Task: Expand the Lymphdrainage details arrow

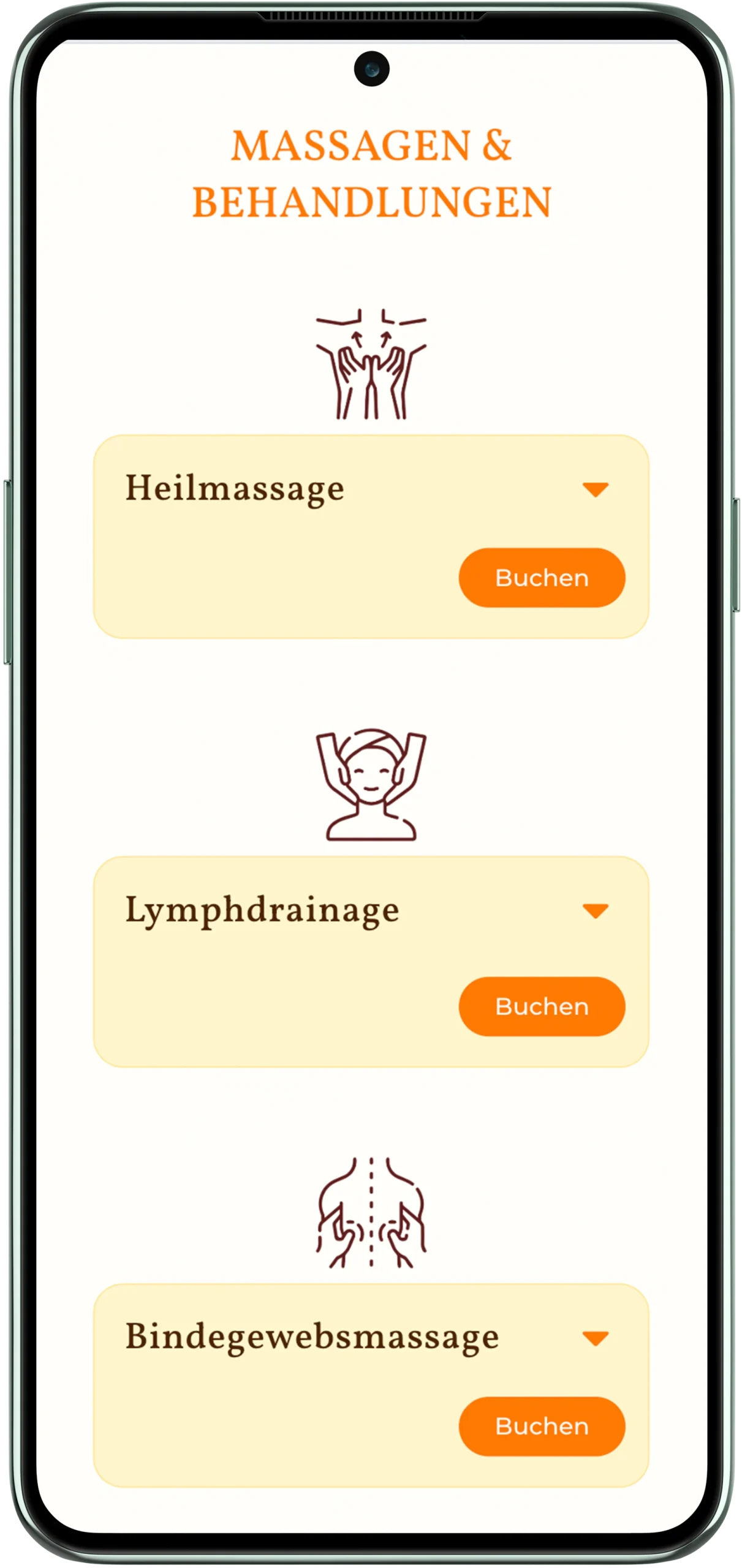Action: coord(595,911)
